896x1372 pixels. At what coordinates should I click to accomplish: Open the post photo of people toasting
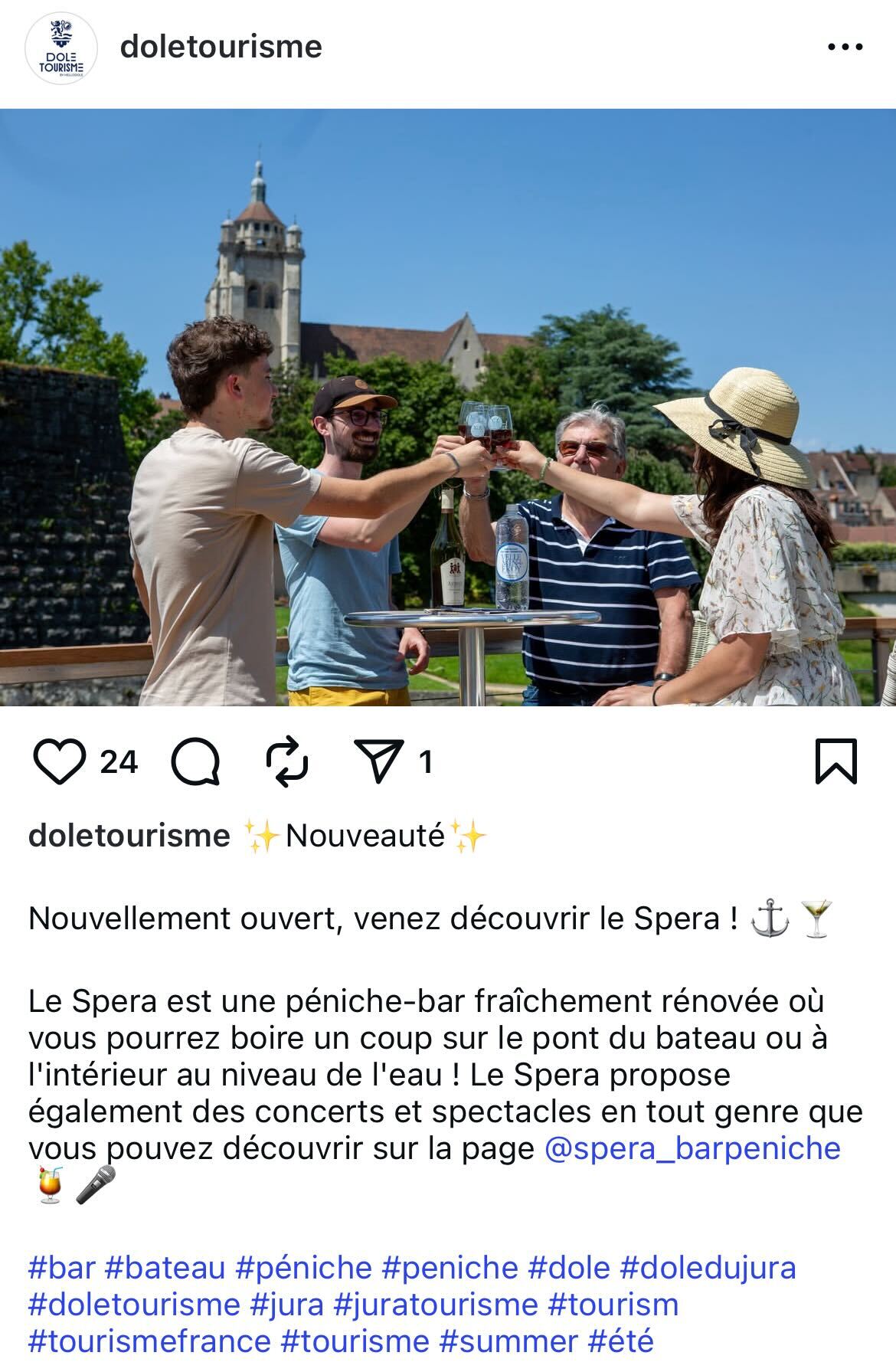pyautogui.click(x=448, y=406)
